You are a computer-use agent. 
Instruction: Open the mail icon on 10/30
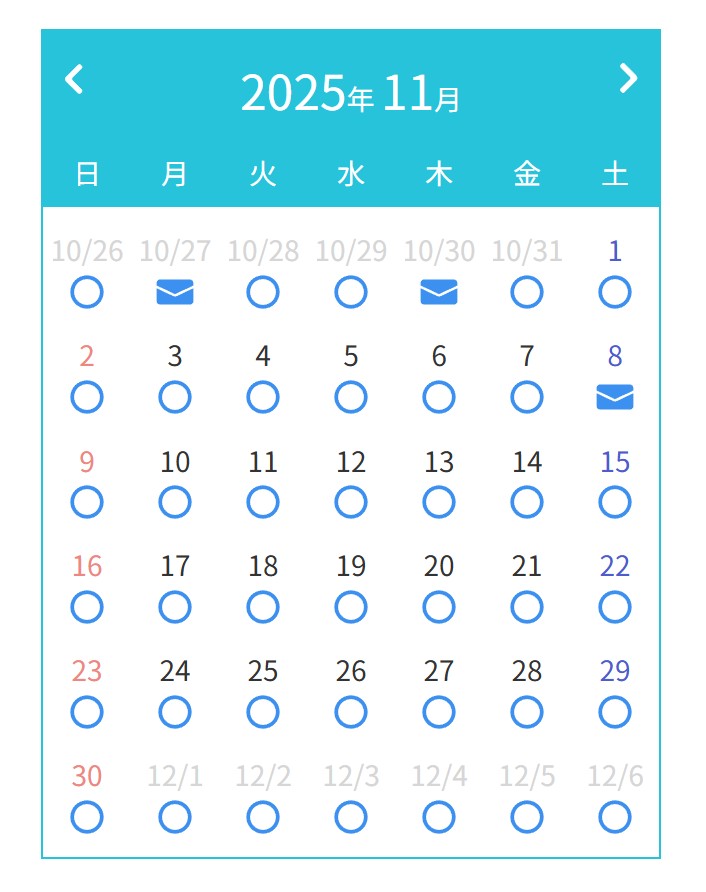tap(439, 292)
